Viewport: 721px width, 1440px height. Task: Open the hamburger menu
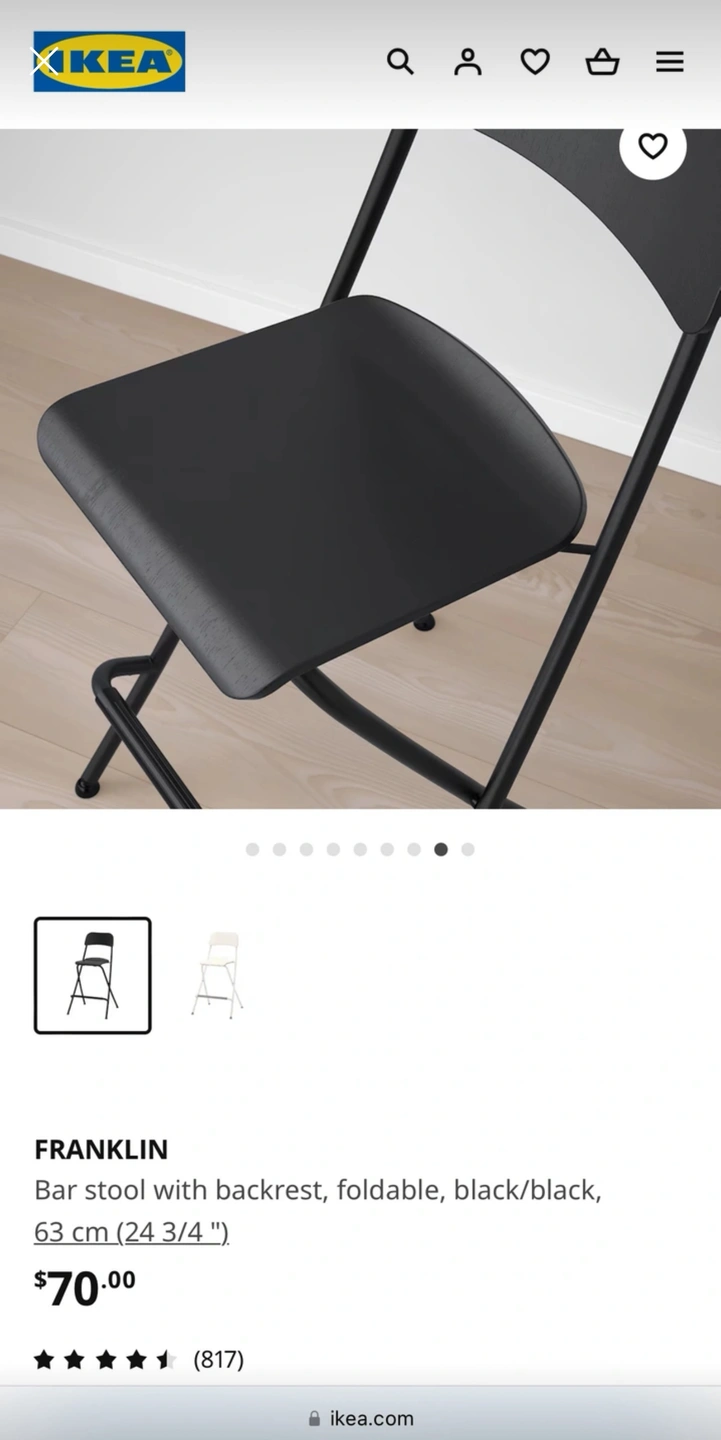pyautogui.click(x=670, y=62)
